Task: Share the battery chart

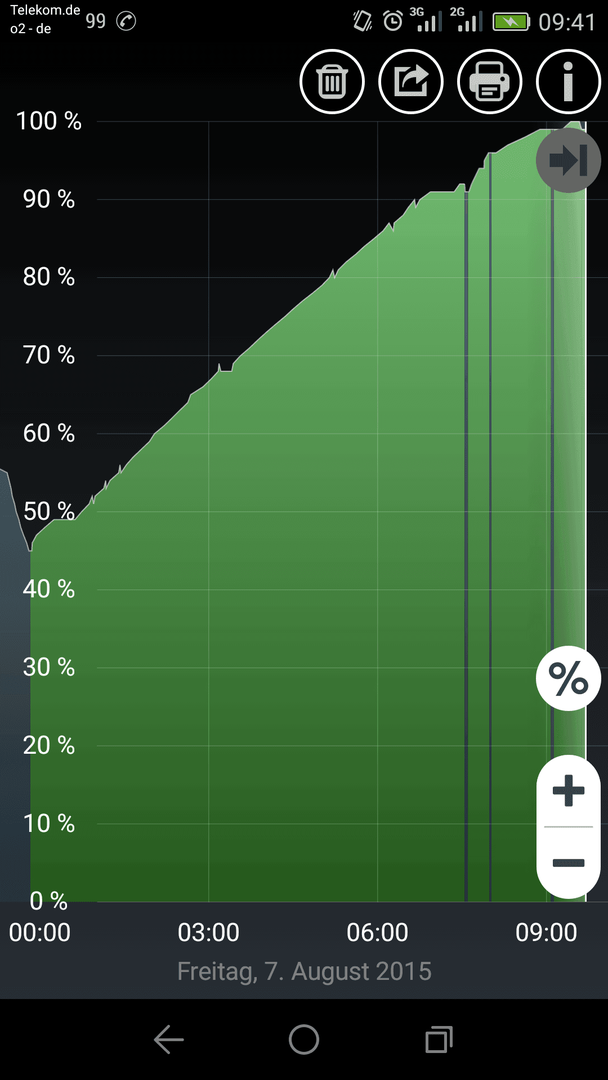Action: click(x=411, y=82)
